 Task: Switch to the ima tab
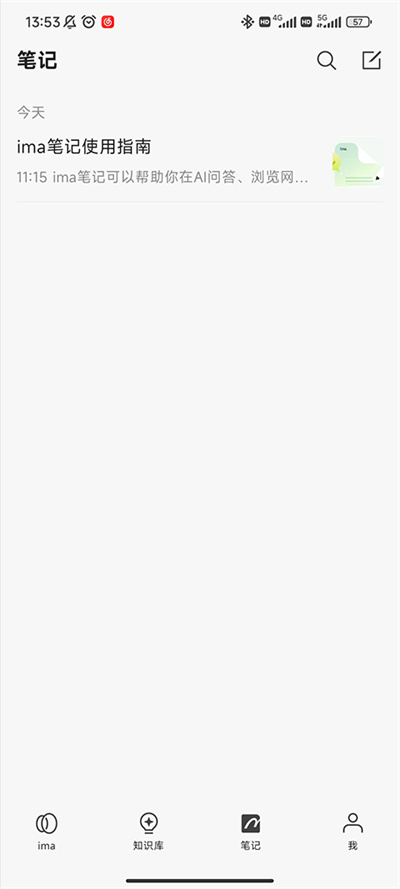click(46, 831)
